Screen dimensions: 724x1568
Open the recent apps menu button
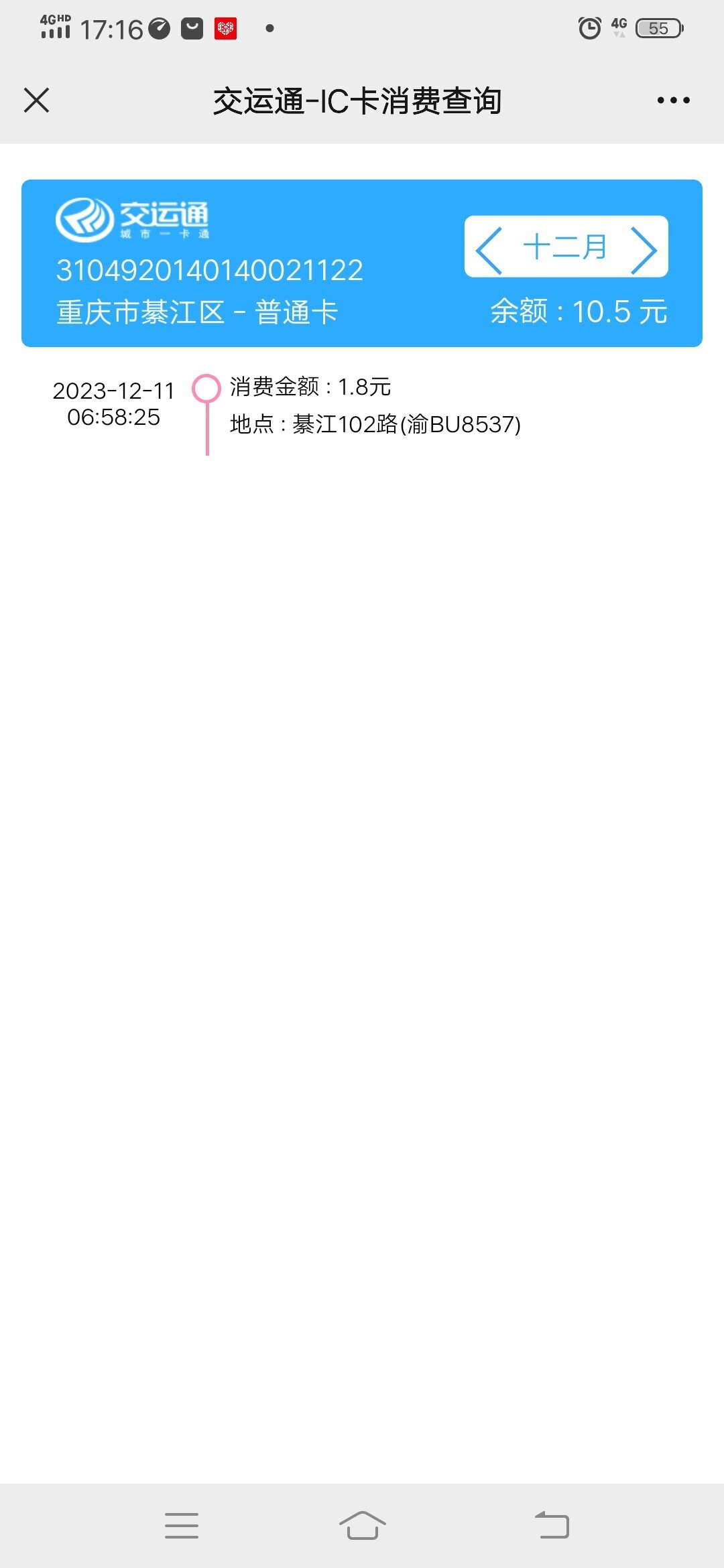[x=182, y=1525]
